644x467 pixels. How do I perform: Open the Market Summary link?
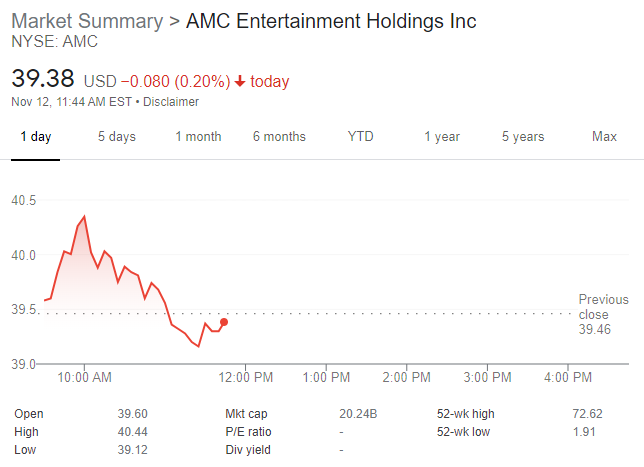coord(86,21)
